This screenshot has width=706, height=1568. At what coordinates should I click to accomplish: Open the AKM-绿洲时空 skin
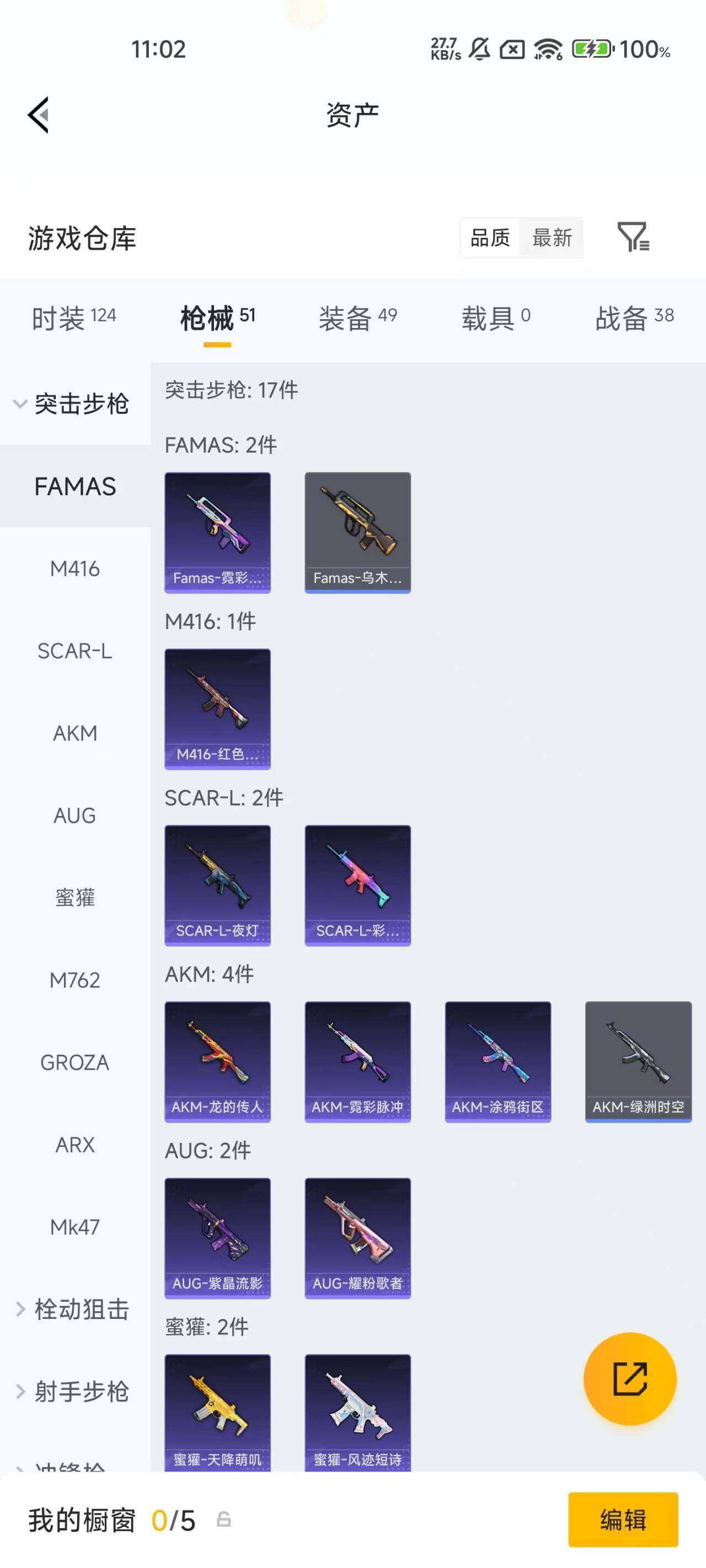(x=638, y=1061)
